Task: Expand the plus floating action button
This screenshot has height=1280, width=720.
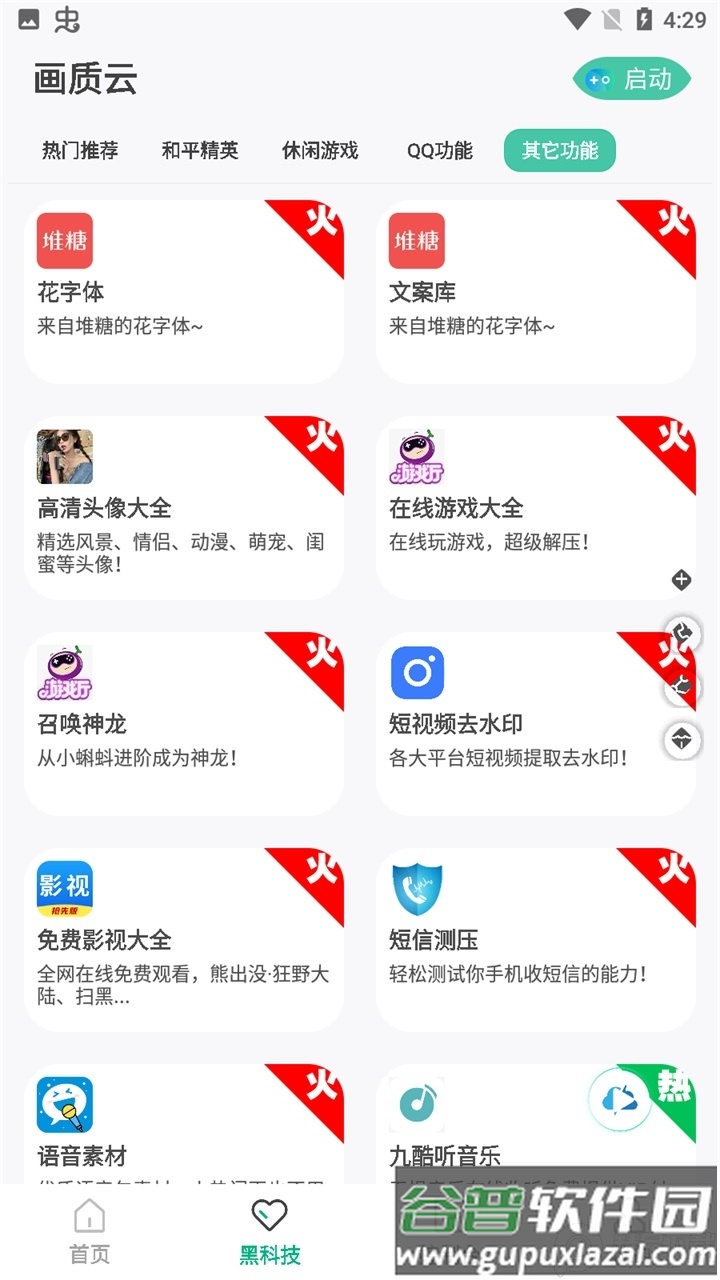Action: pyautogui.click(x=682, y=579)
